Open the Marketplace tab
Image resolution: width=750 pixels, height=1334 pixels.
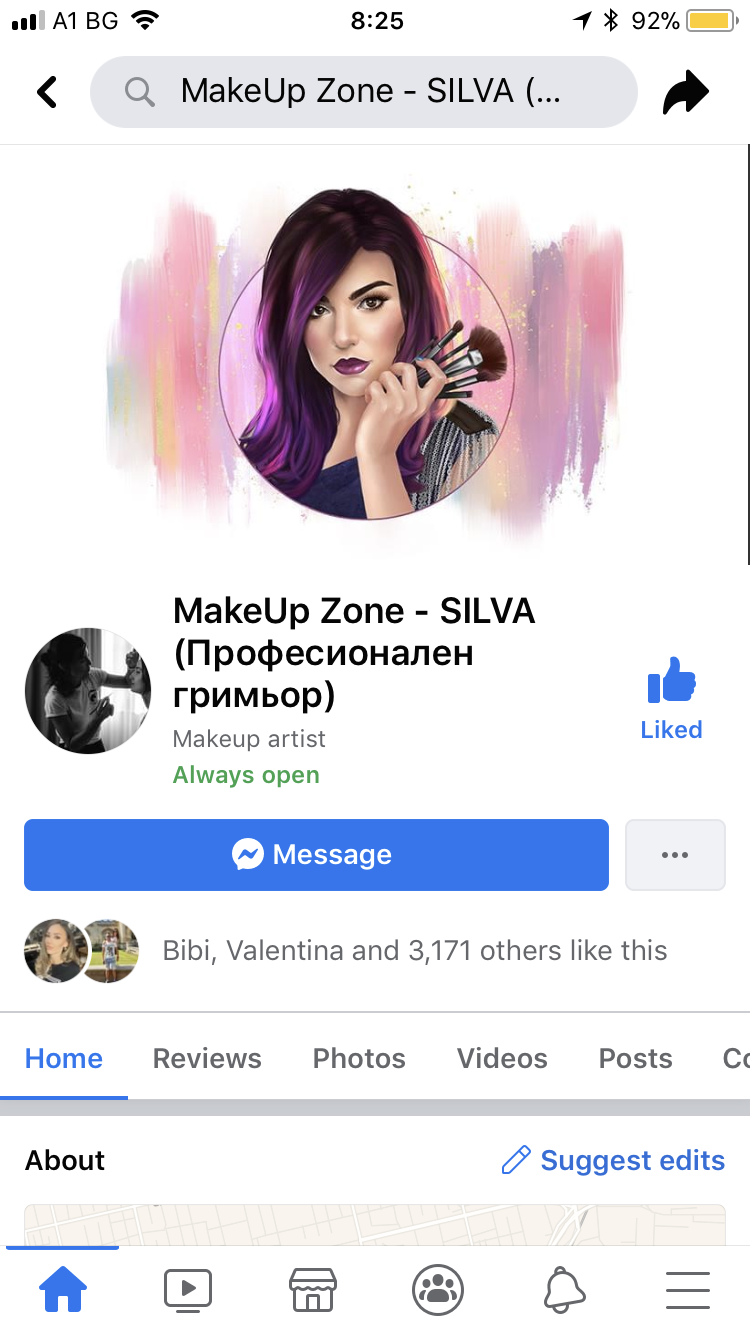tap(312, 1290)
